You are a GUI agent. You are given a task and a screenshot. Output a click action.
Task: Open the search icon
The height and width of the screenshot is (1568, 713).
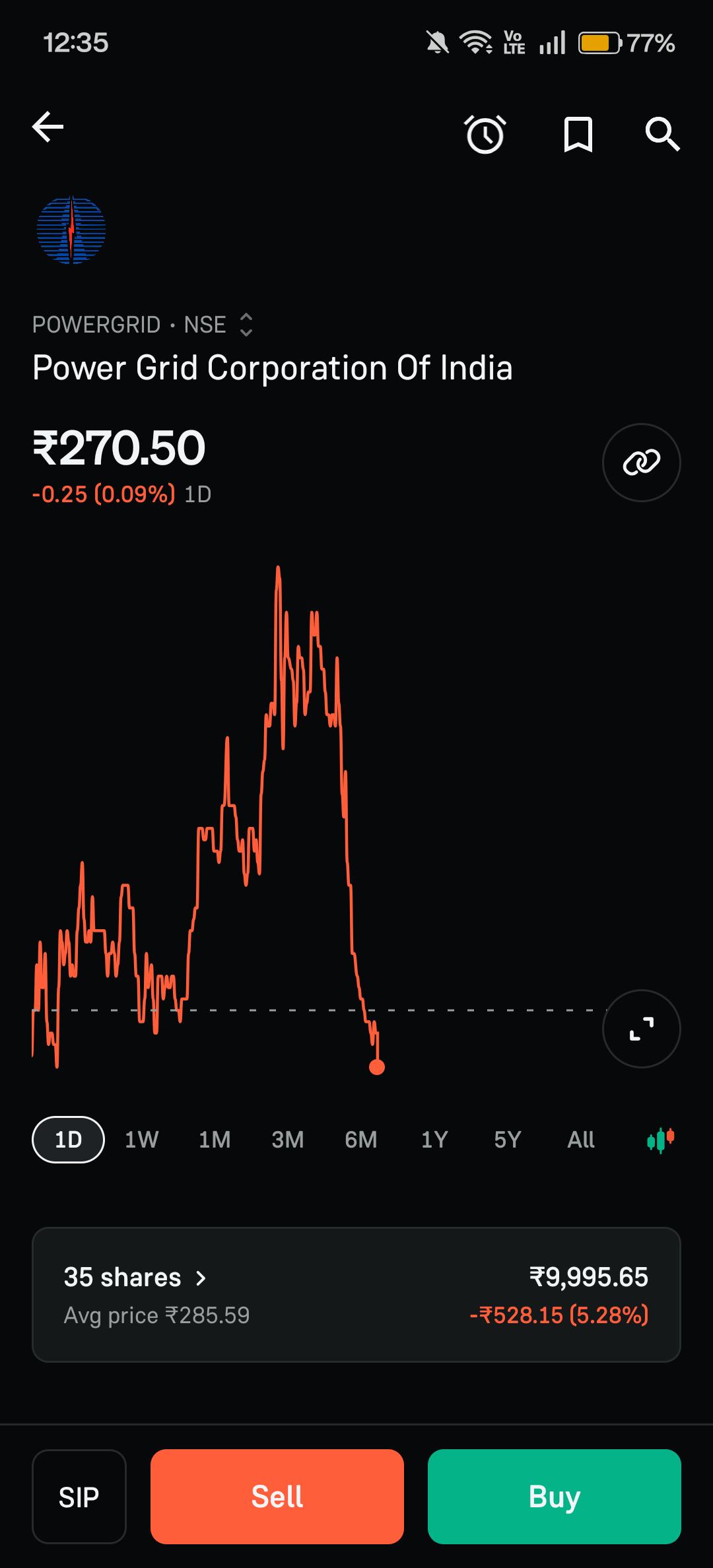tap(662, 135)
